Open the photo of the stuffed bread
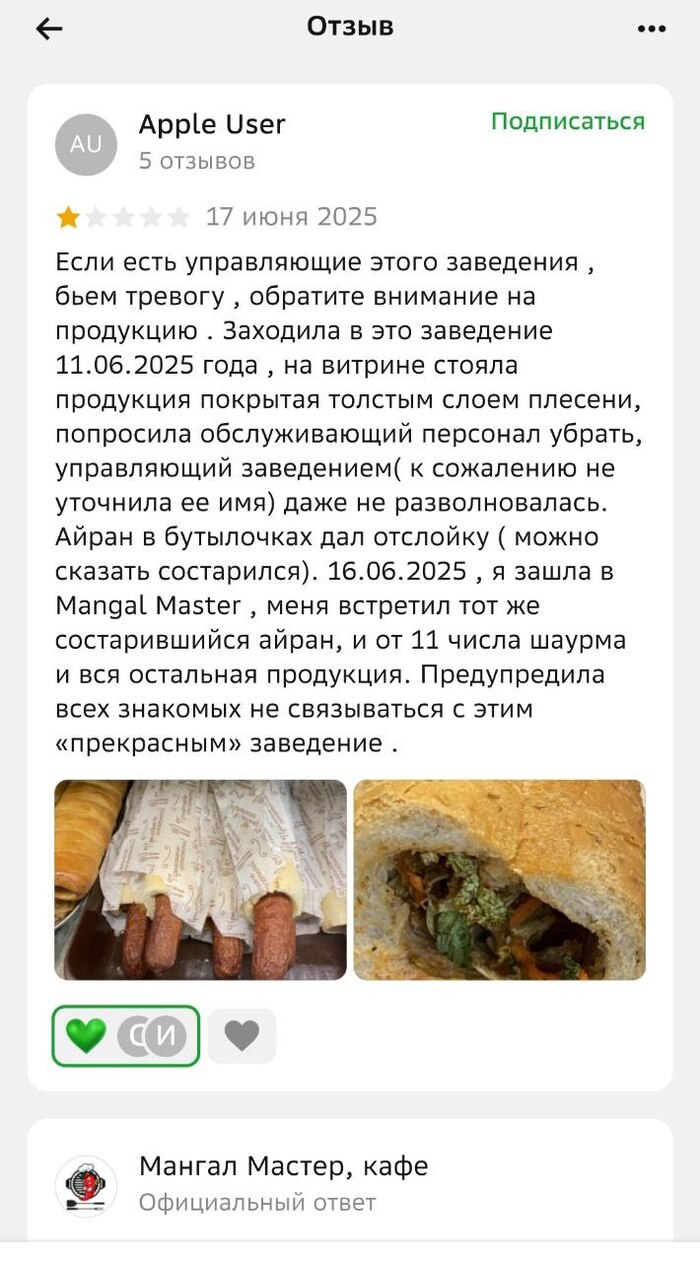The width and height of the screenshot is (700, 1262). pyautogui.click(x=499, y=879)
